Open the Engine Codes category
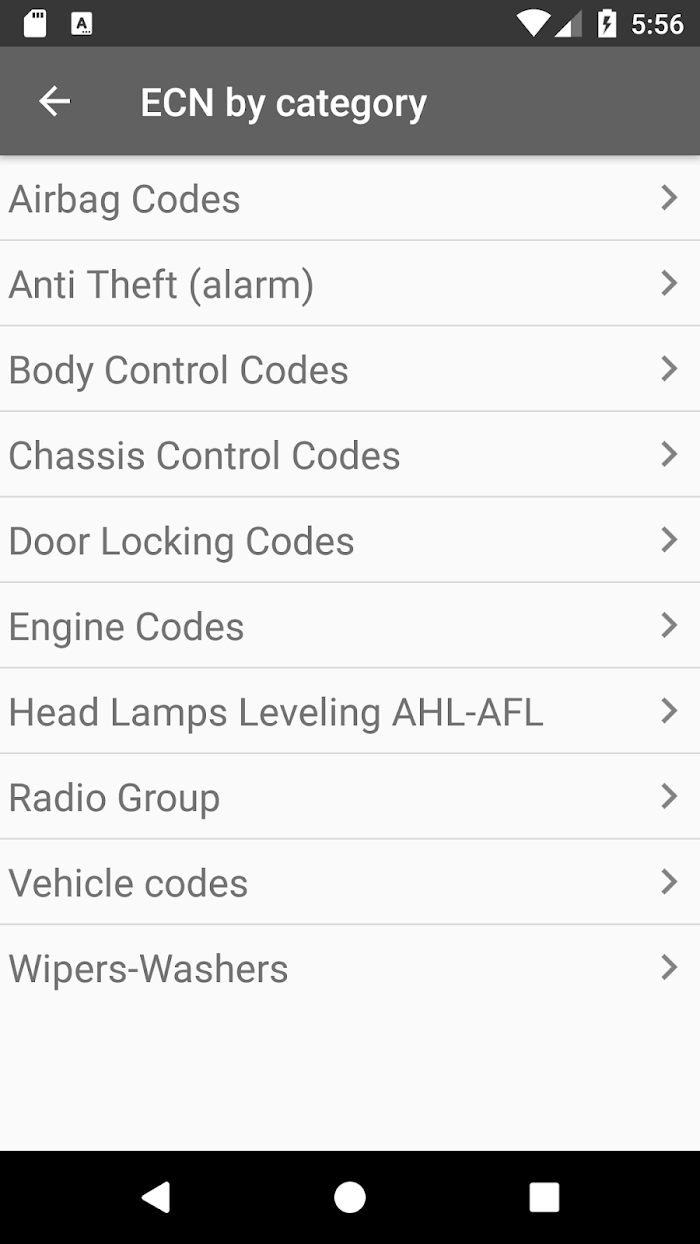This screenshot has width=700, height=1244. 350,626
